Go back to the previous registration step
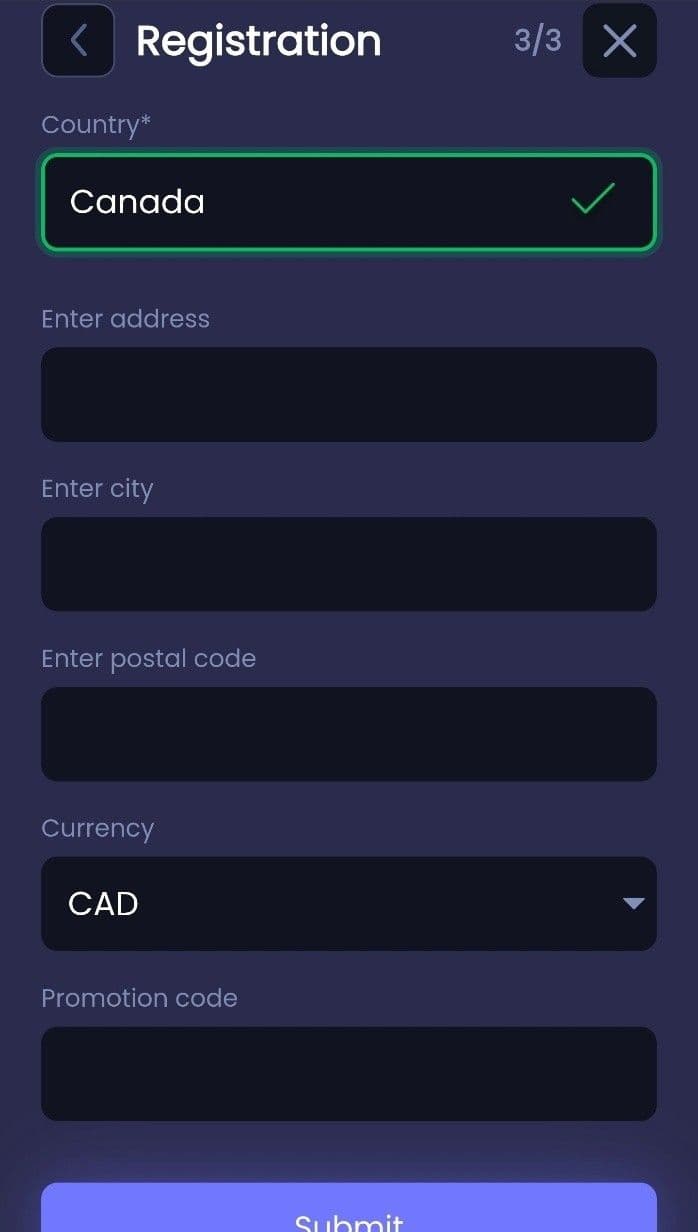The width and height of the screenshot is (698, 1232). (78, 41)
